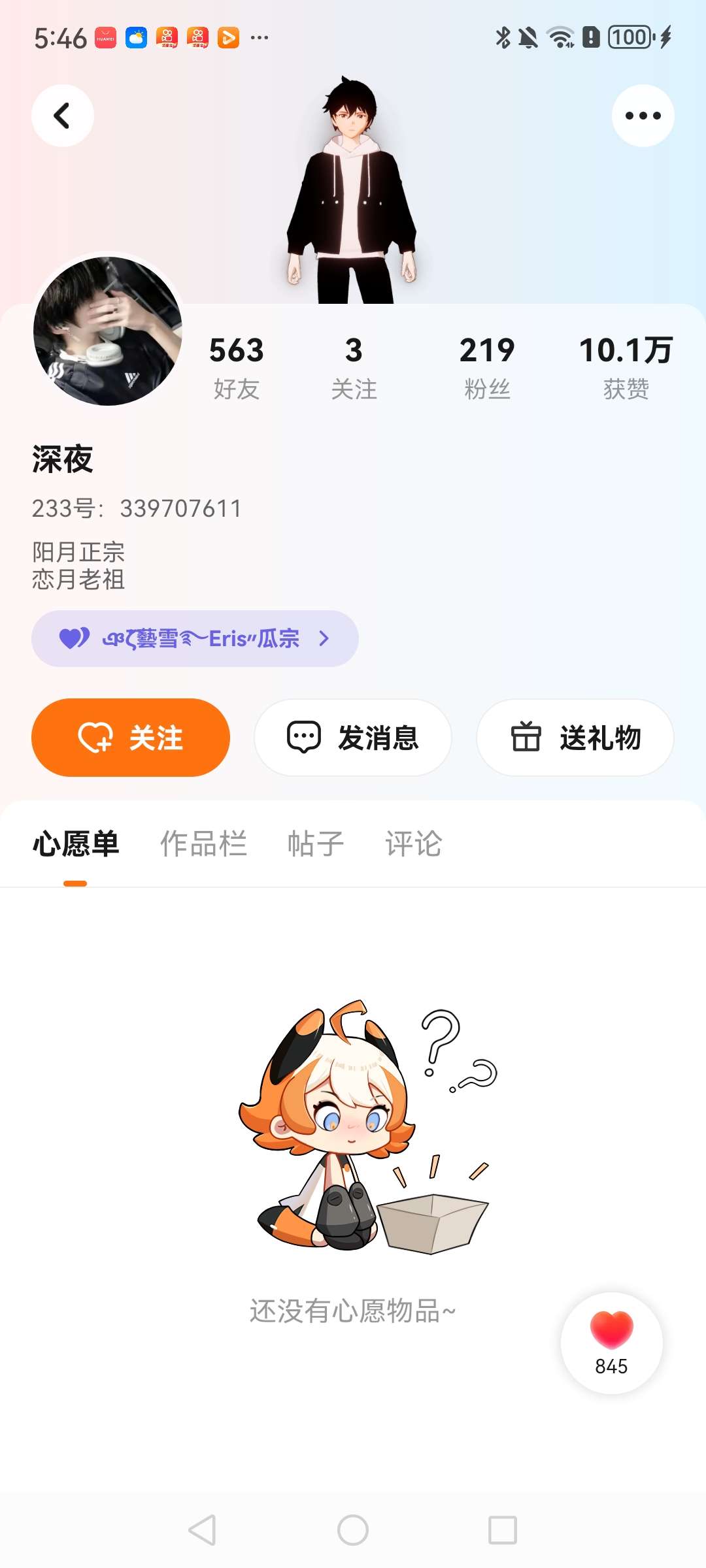Open the profile avatar photo
This screenshot has width=706, height=1568.
coord(108,331)
